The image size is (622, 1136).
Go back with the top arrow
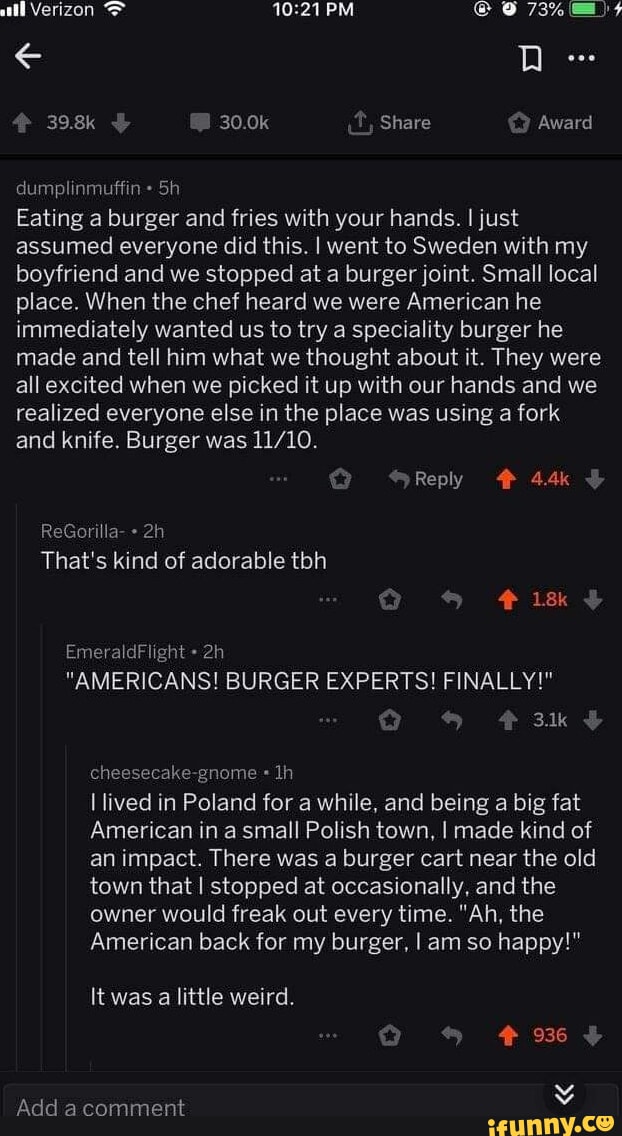(29, 57)
